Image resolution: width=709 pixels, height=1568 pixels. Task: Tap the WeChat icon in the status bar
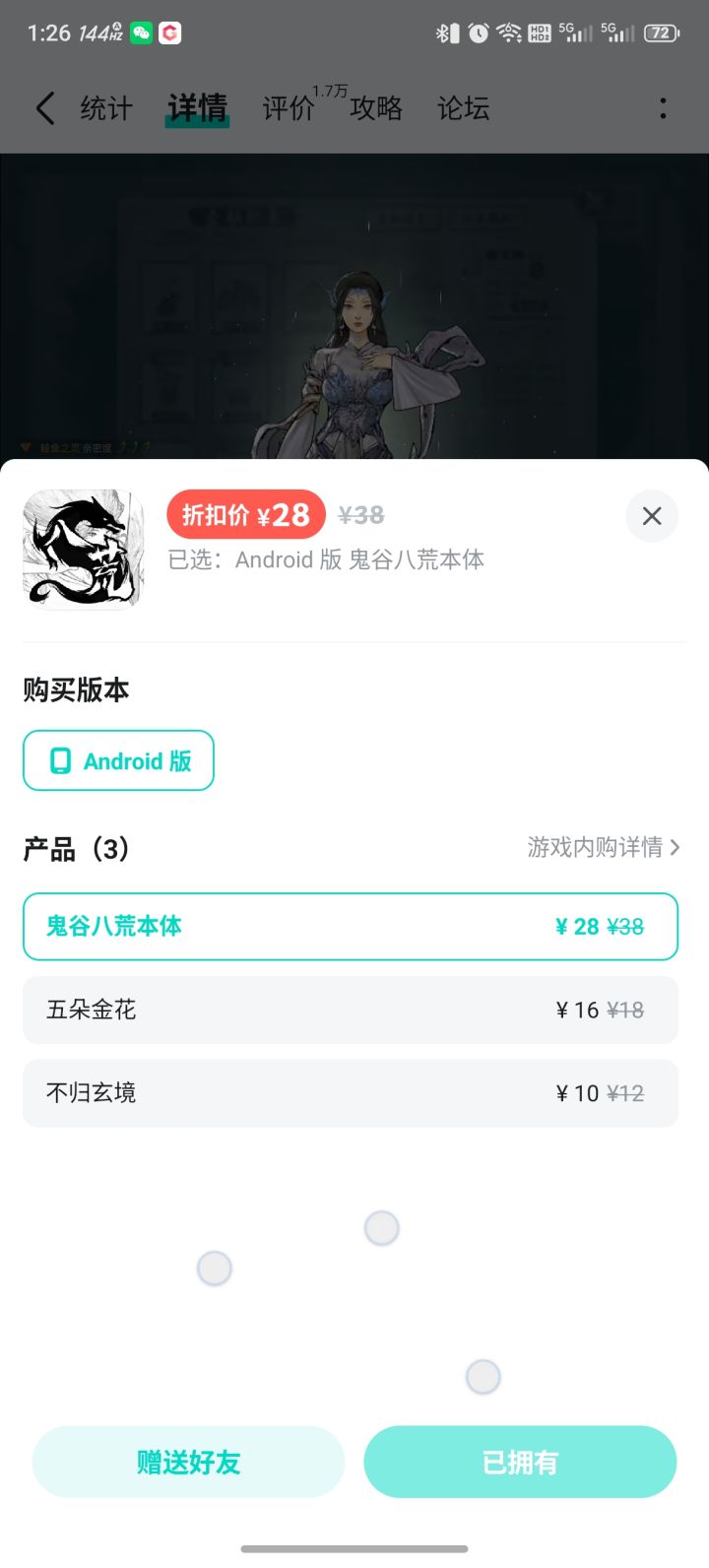point(140,33)
